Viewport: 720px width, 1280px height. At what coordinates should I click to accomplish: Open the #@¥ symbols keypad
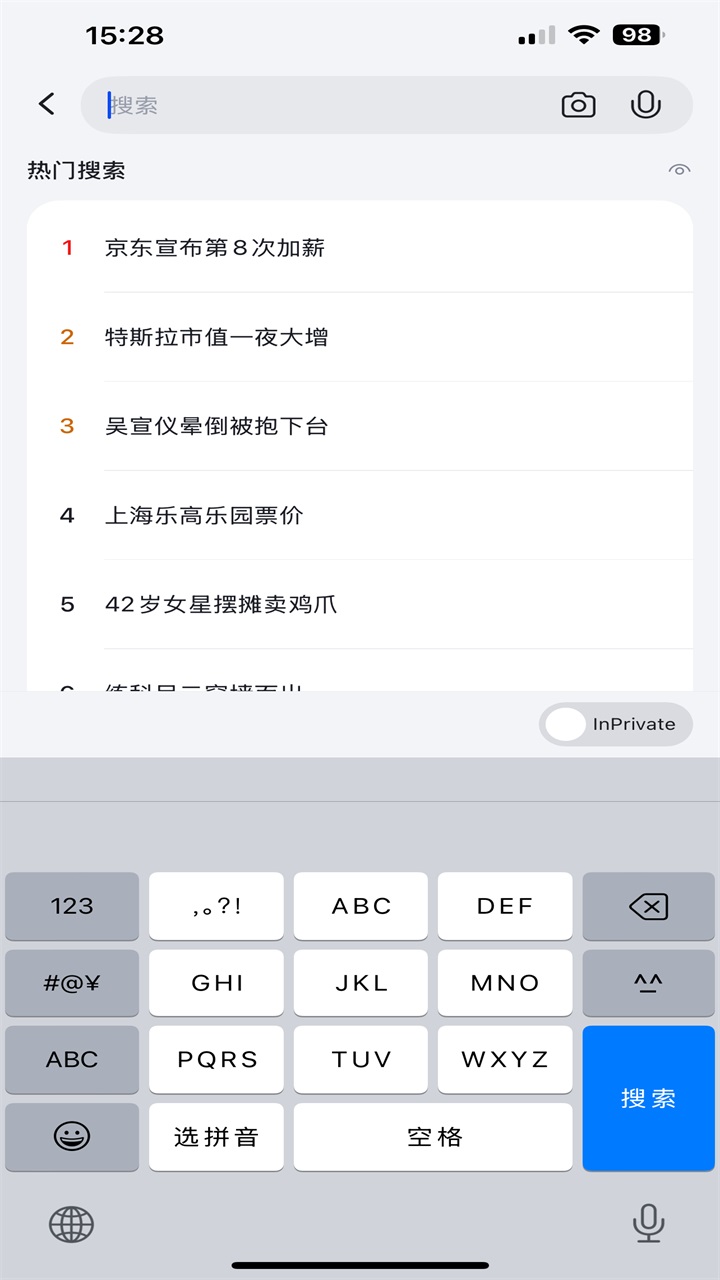tap(72, 983)
